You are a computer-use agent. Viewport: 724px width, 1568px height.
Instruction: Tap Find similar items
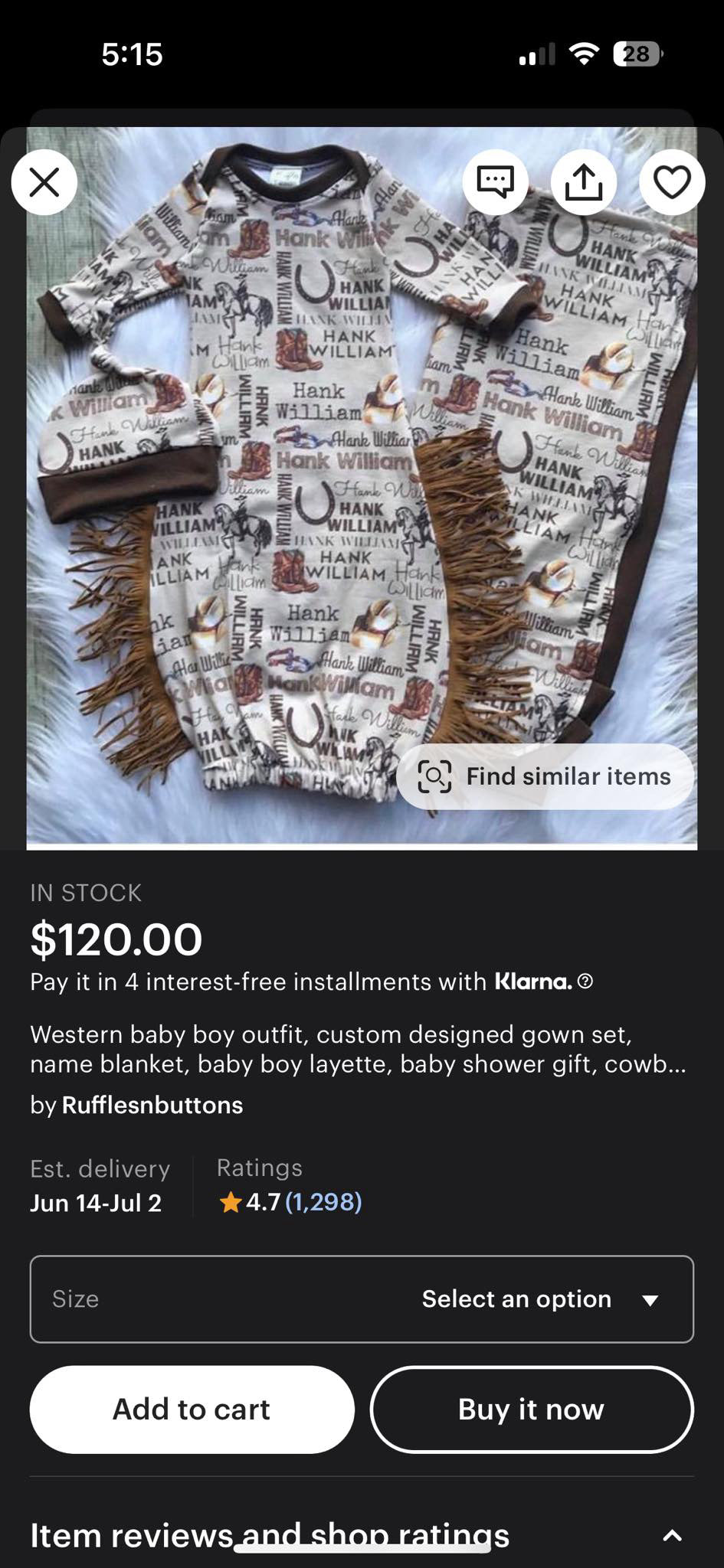click(545, 776)
